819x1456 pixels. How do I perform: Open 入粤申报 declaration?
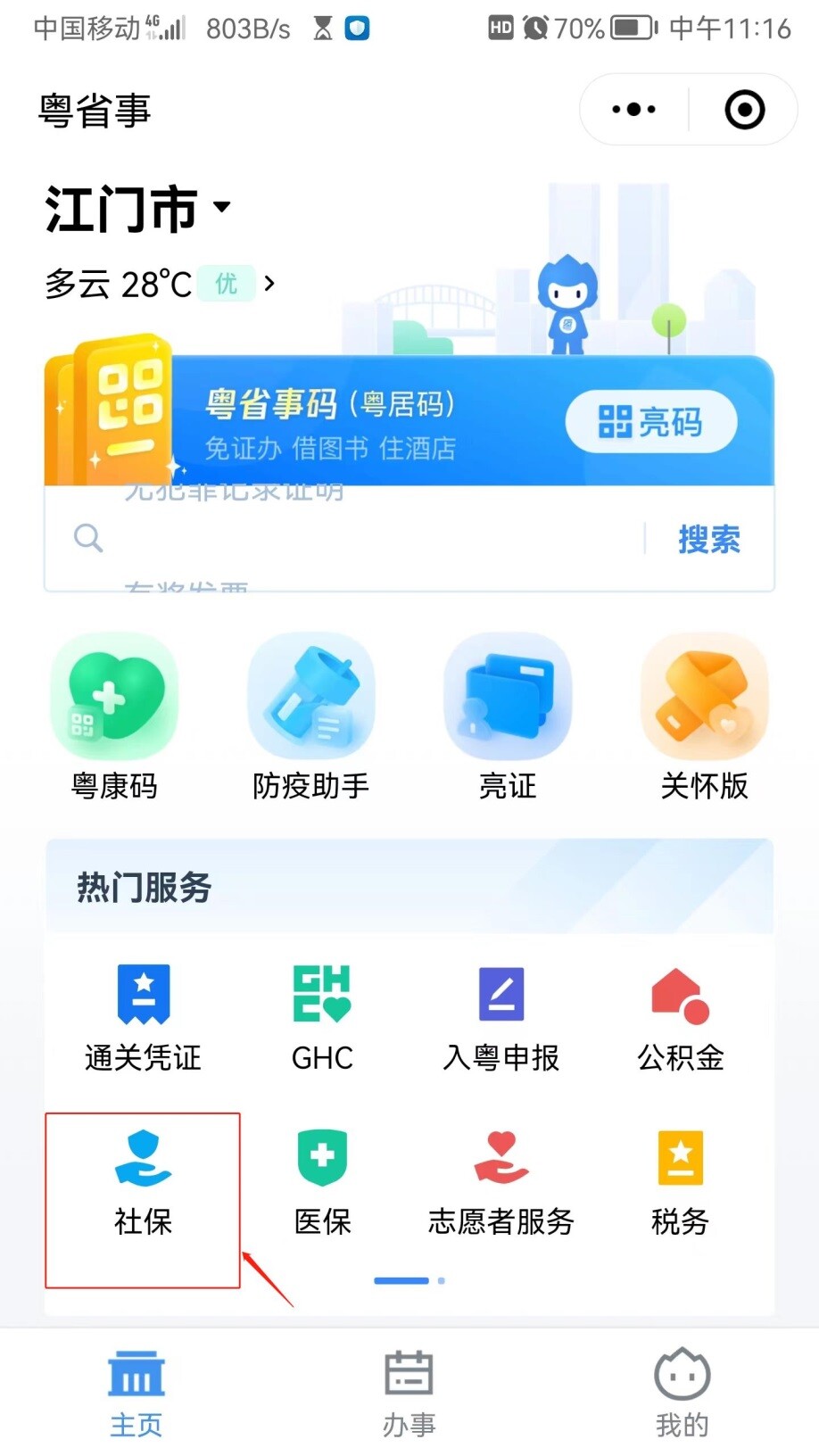(500, 1019)
